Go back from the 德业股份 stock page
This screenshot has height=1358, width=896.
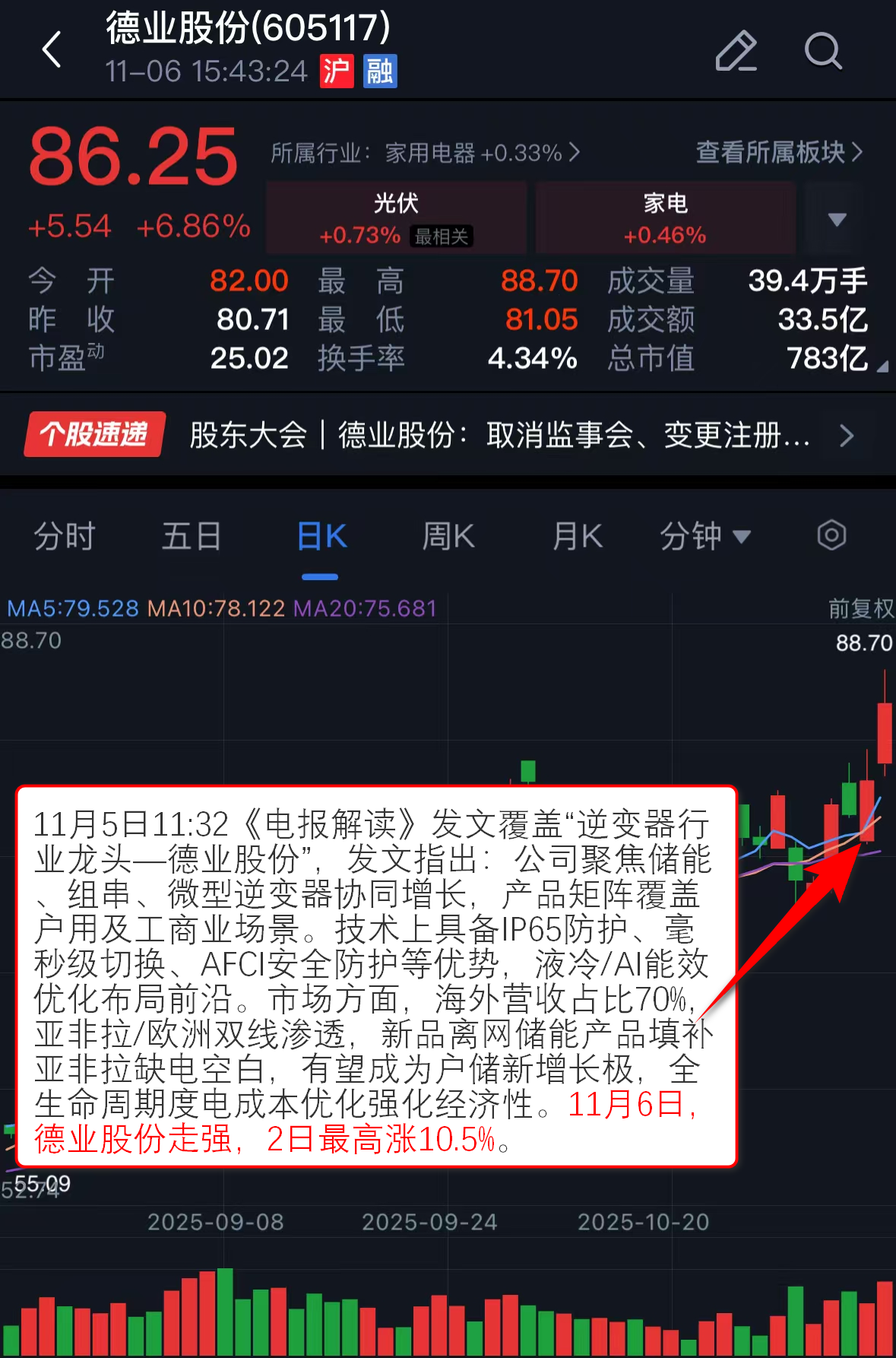tap(52, 50)
